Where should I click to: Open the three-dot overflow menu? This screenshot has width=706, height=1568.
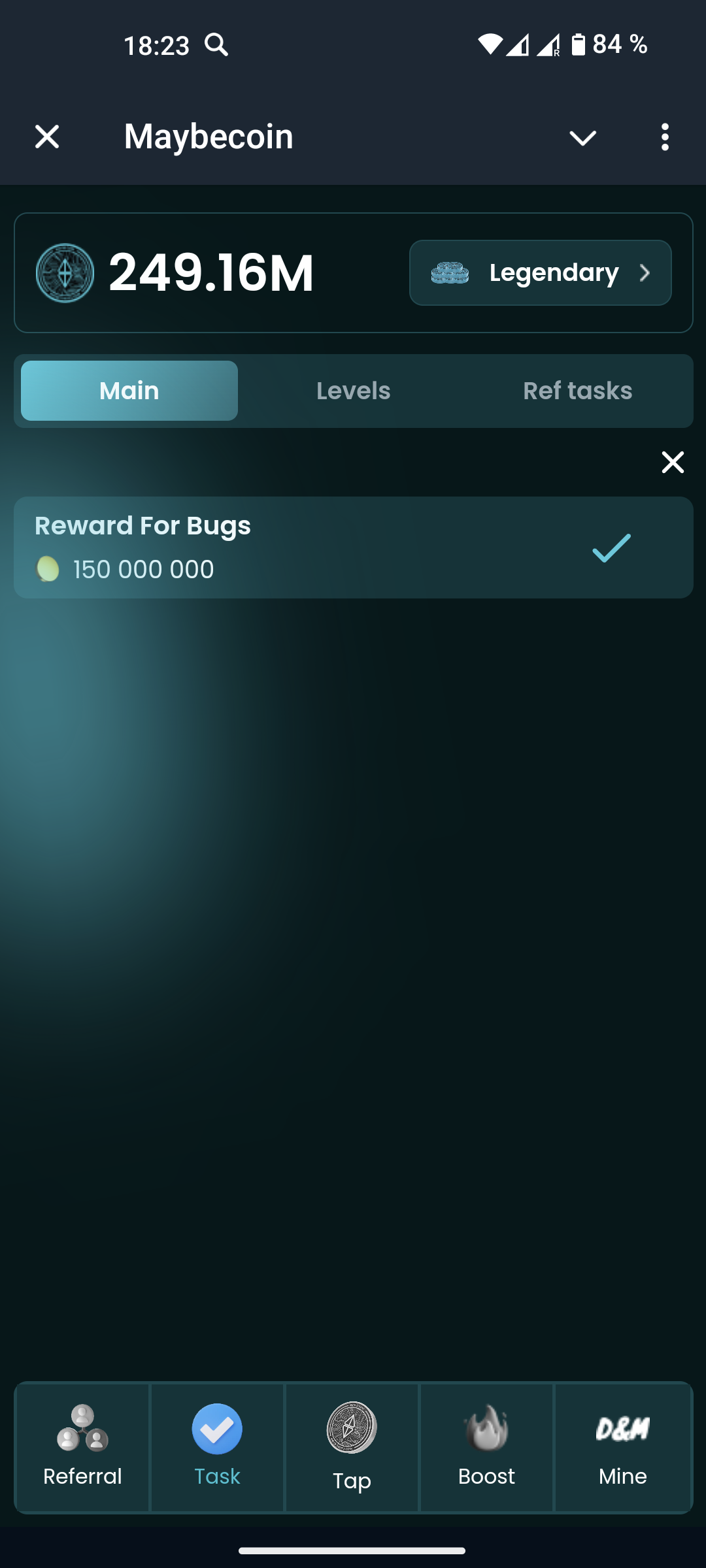coord(665,137)
